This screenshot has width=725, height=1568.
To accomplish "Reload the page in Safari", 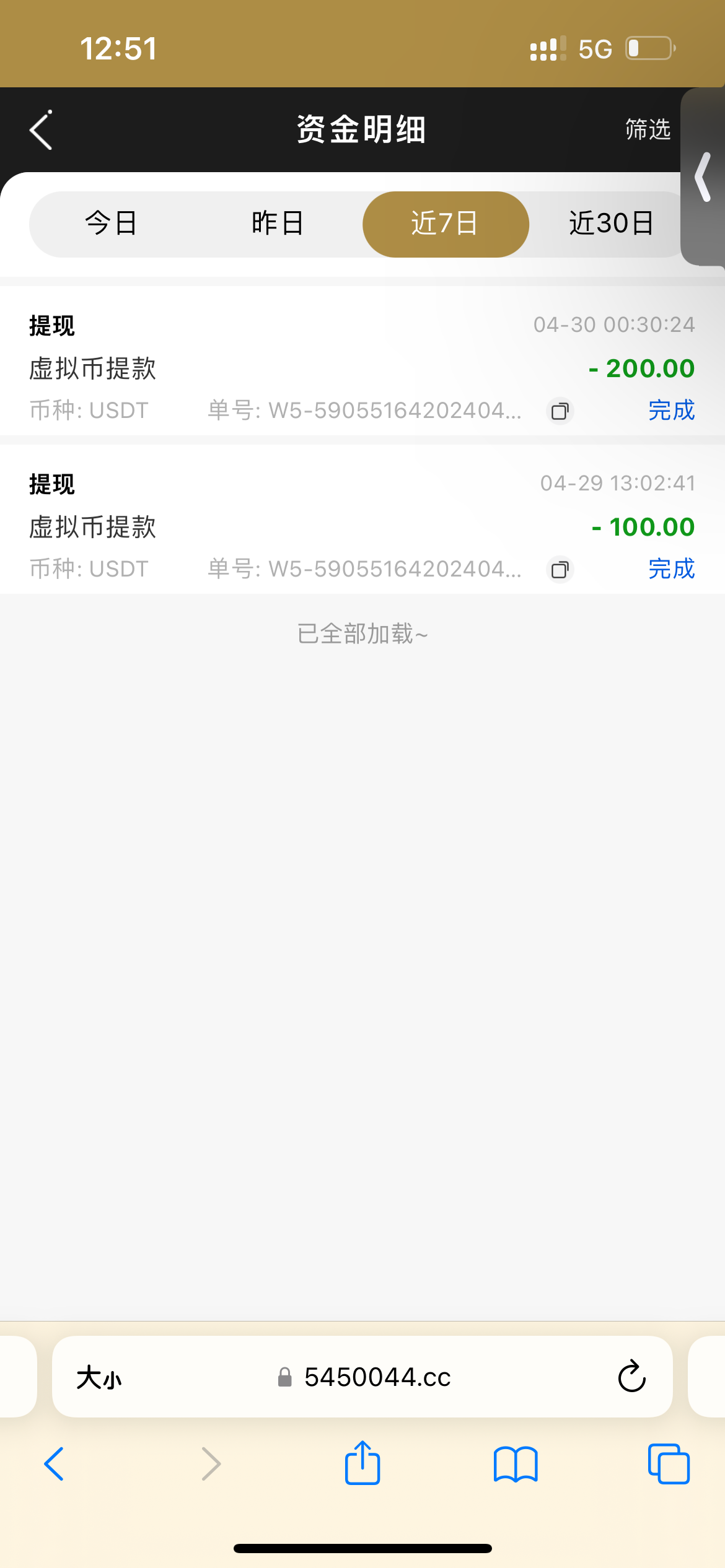I will (x=631, y=1377).
